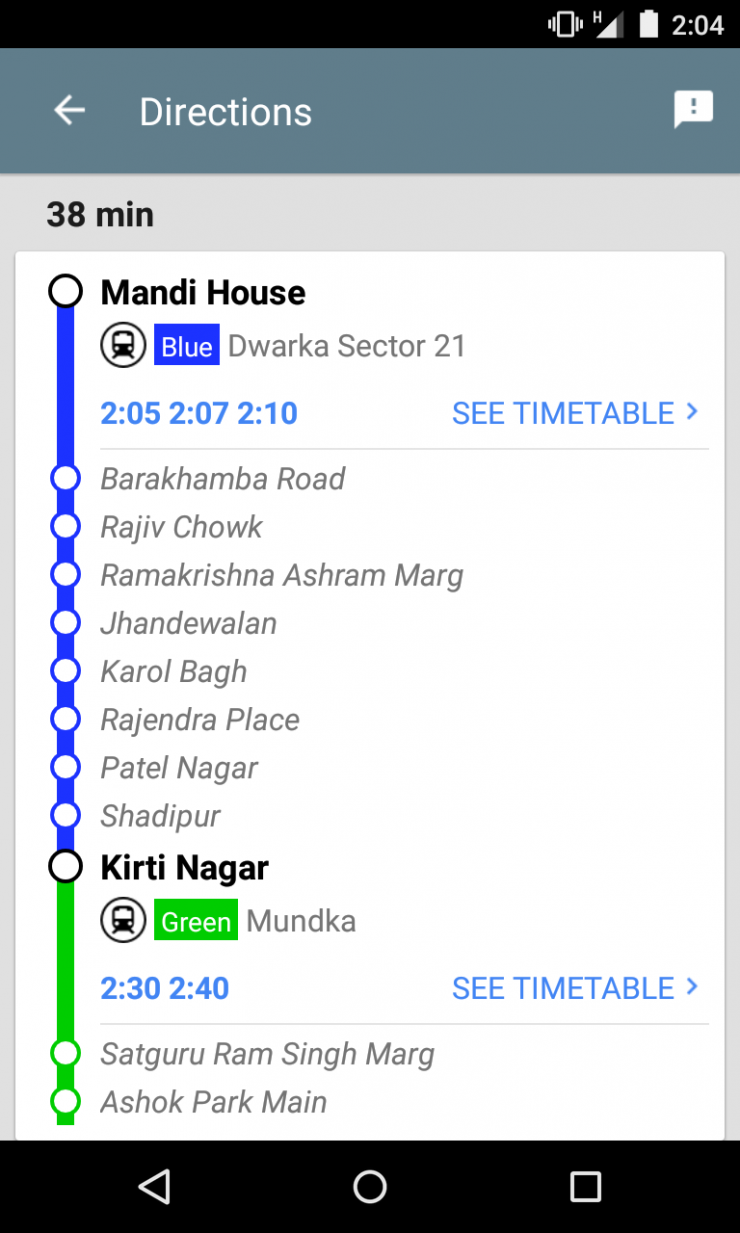Open the feedback report icon
The width and height of the screenshot is (740, 1233).
[x=693, y=110]
